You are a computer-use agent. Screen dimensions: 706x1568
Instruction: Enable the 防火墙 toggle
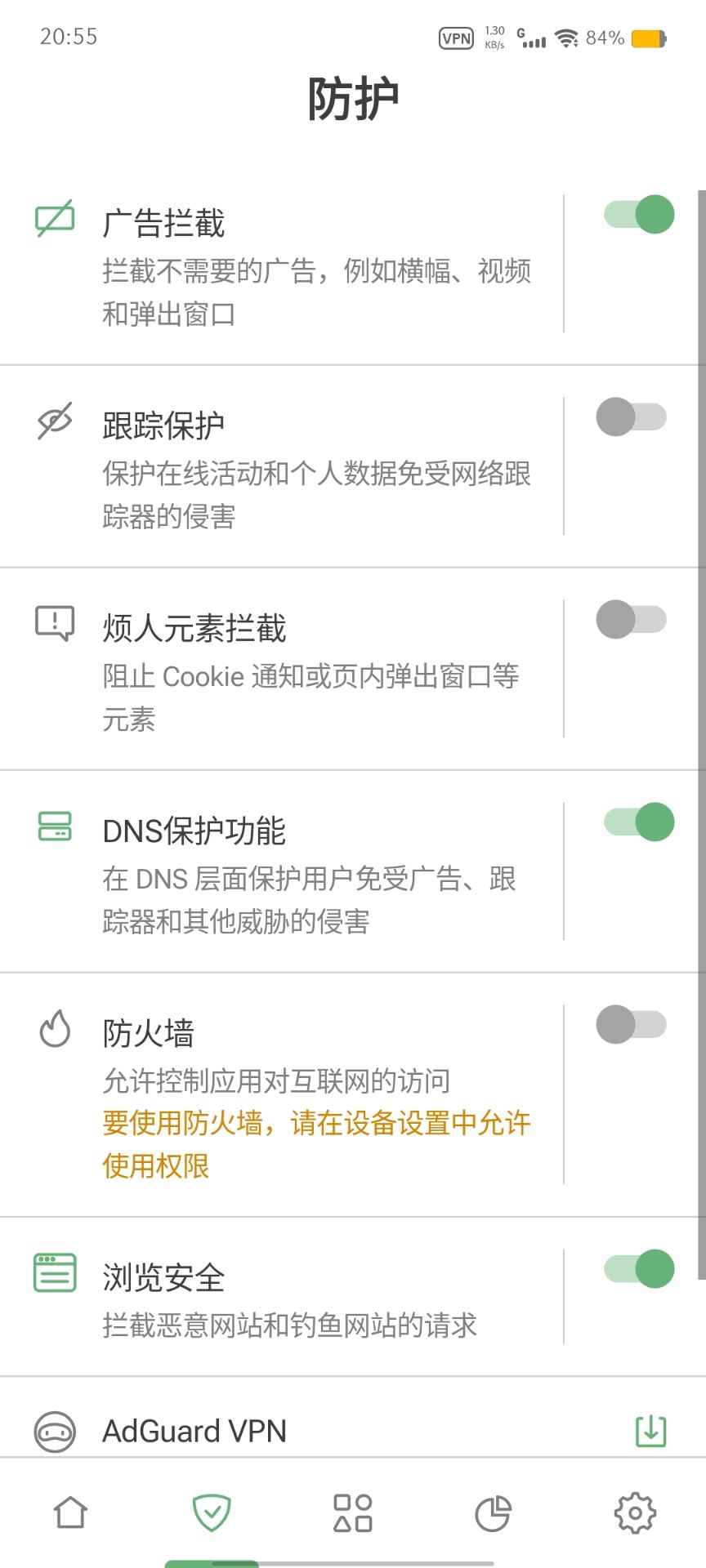coord(632,1025)
